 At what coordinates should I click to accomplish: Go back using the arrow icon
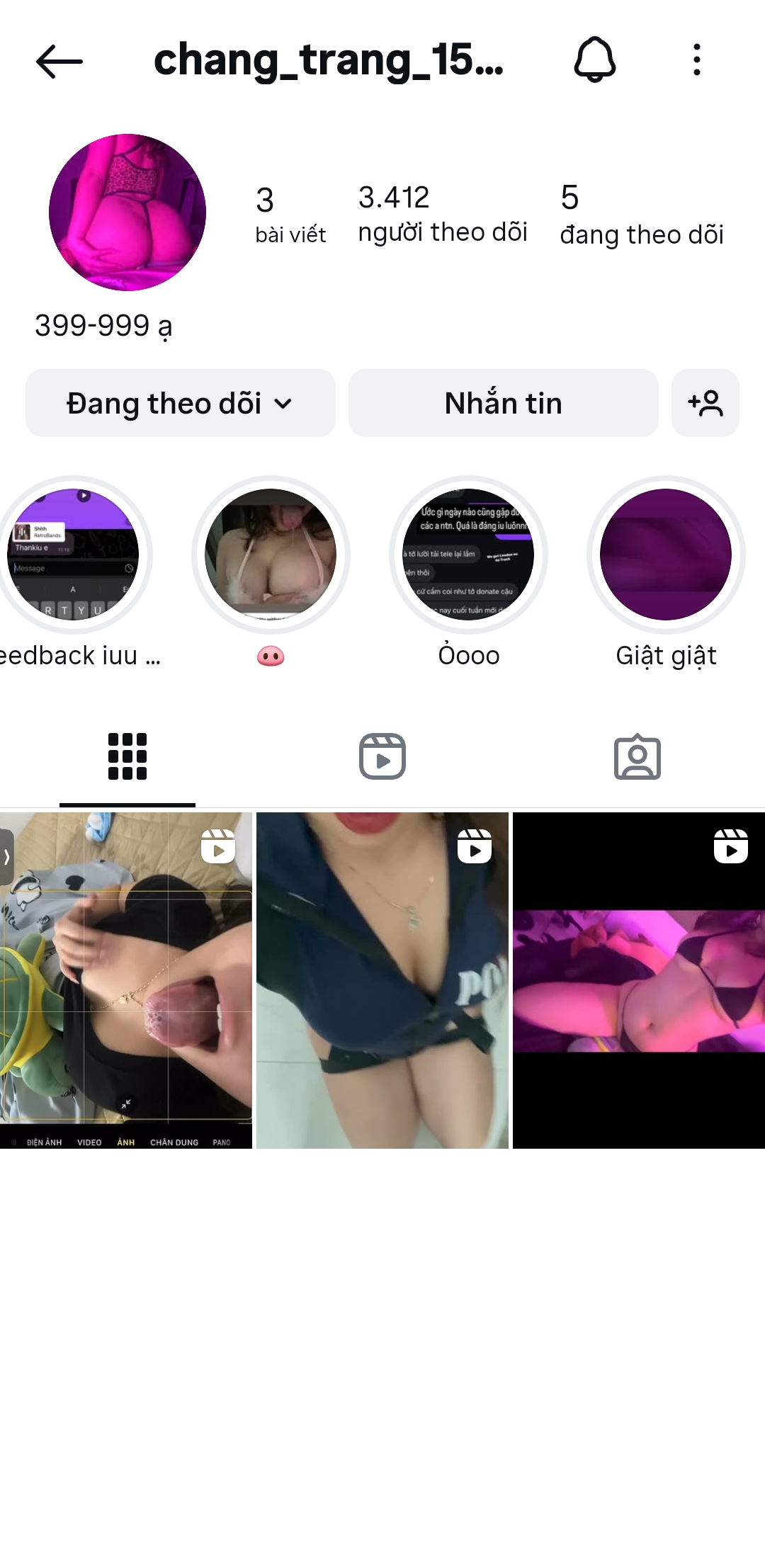(x=59, y=62)
